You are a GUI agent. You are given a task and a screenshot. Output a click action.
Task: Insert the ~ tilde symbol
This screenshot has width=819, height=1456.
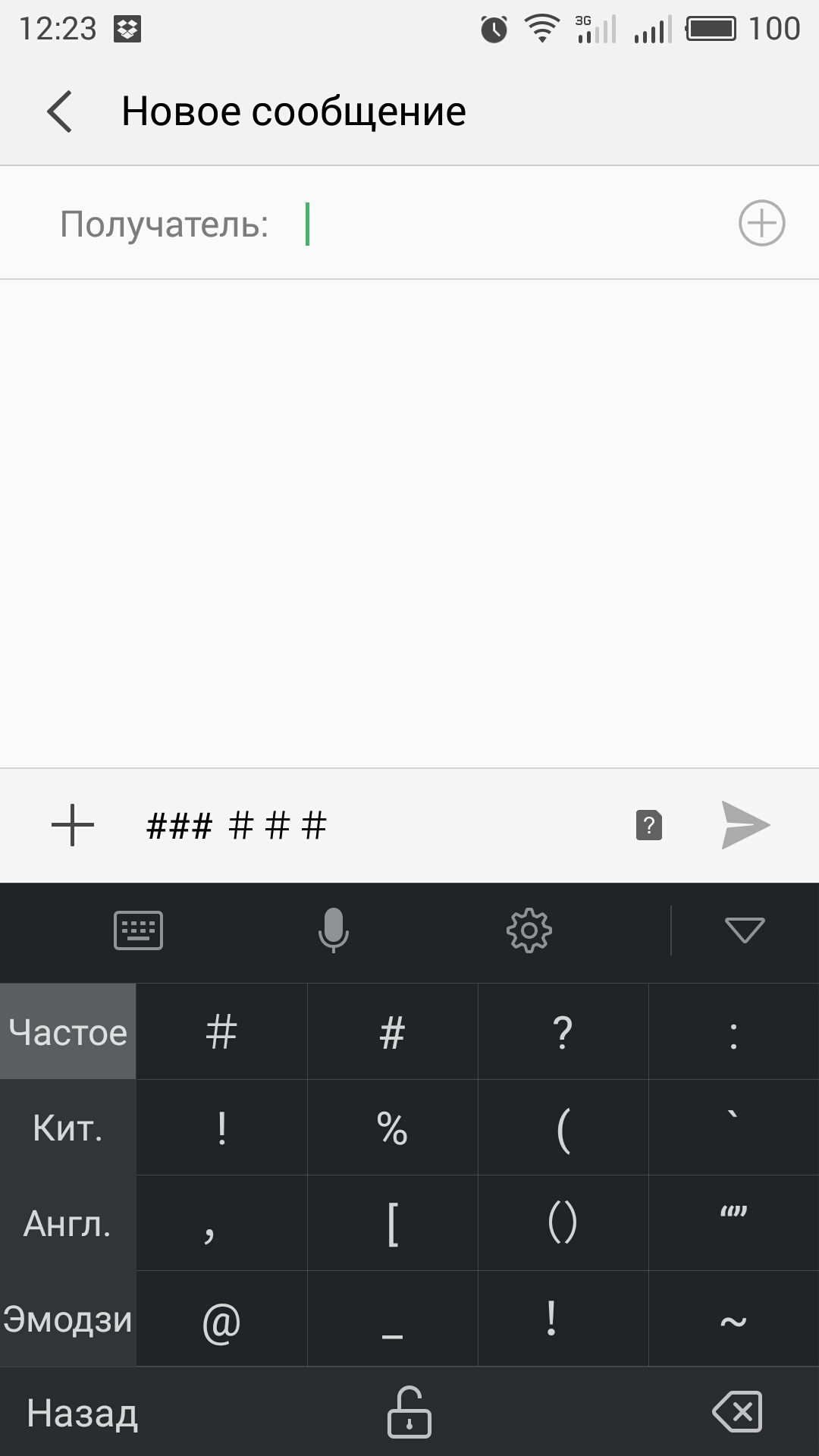[733, 1320]
